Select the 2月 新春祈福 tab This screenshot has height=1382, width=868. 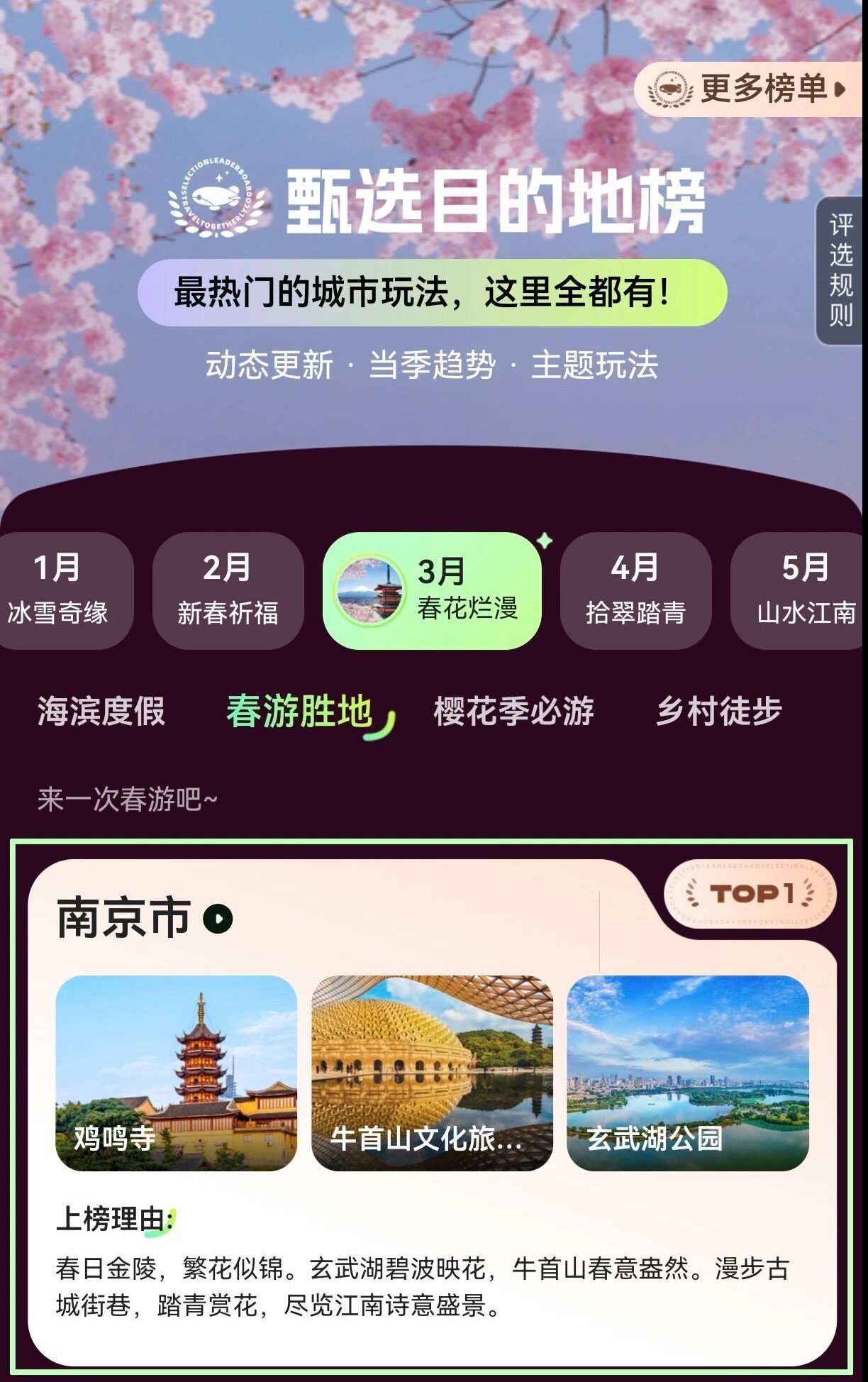228,590
